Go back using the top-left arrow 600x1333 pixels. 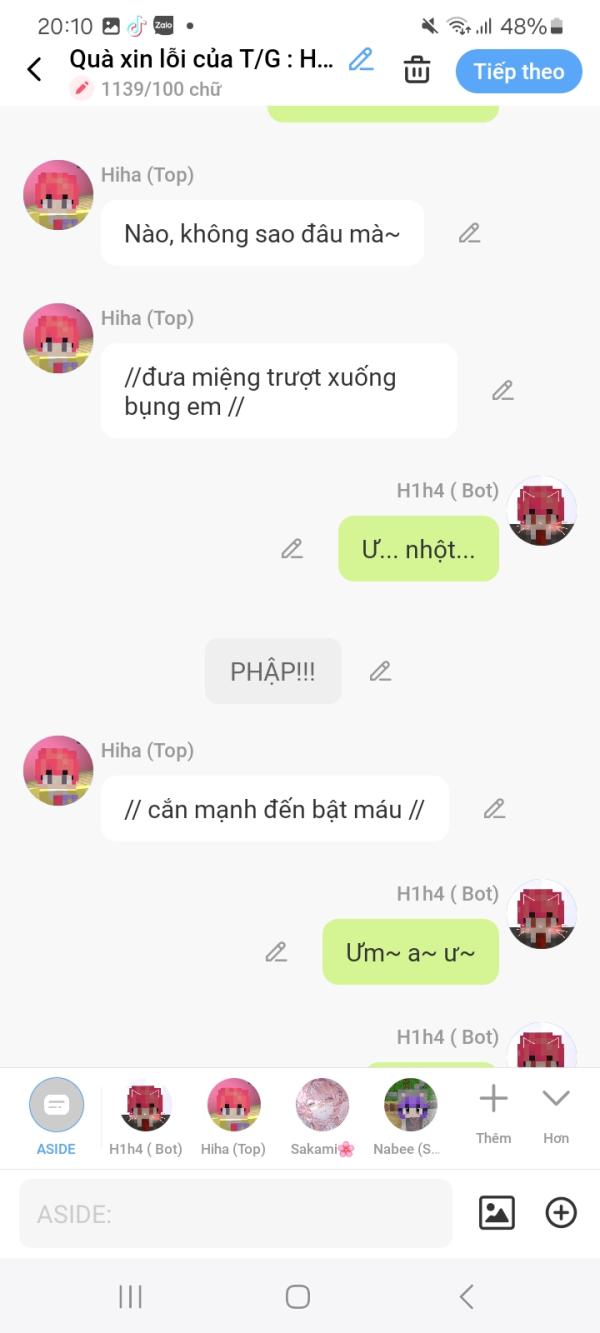(34, 70)
